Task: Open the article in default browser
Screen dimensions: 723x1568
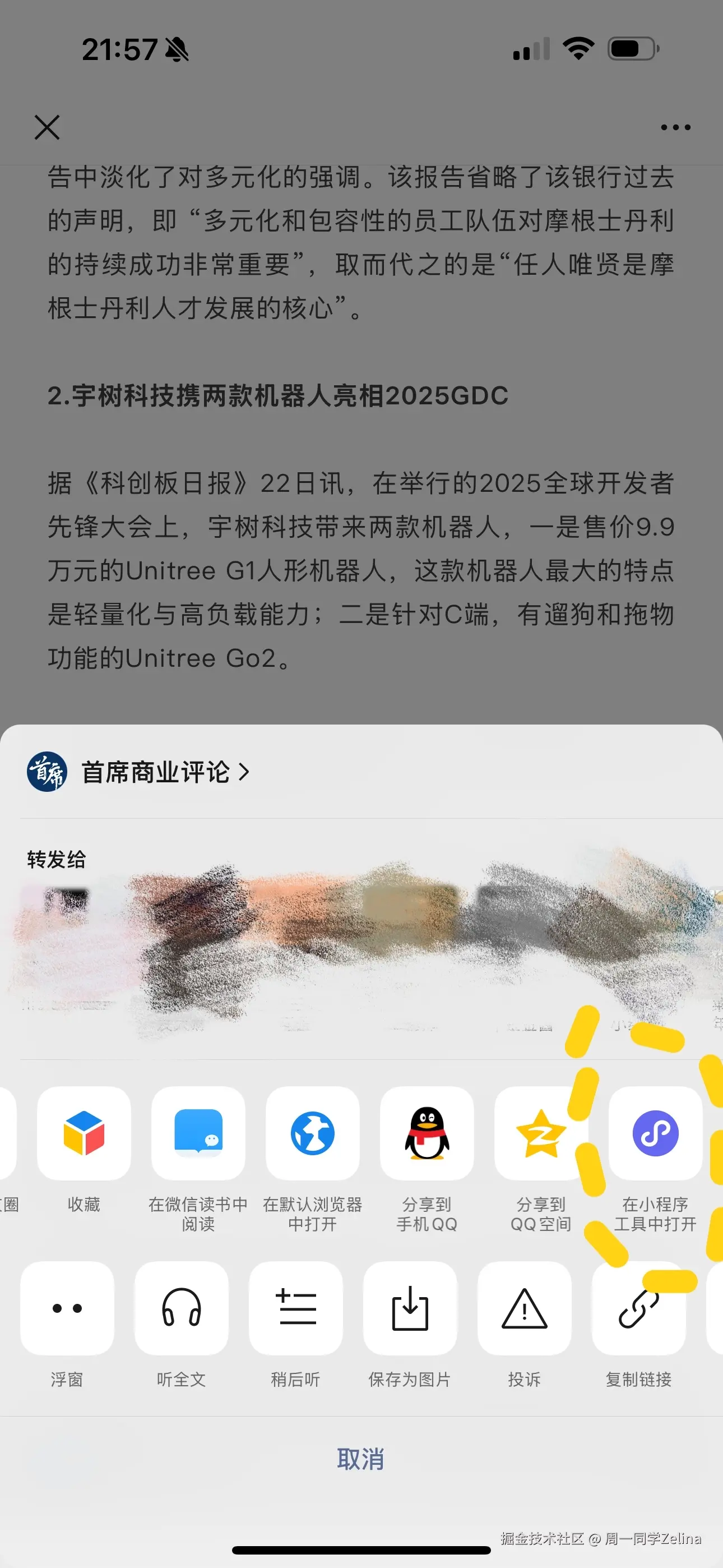Action: (x=312, y=1133)
